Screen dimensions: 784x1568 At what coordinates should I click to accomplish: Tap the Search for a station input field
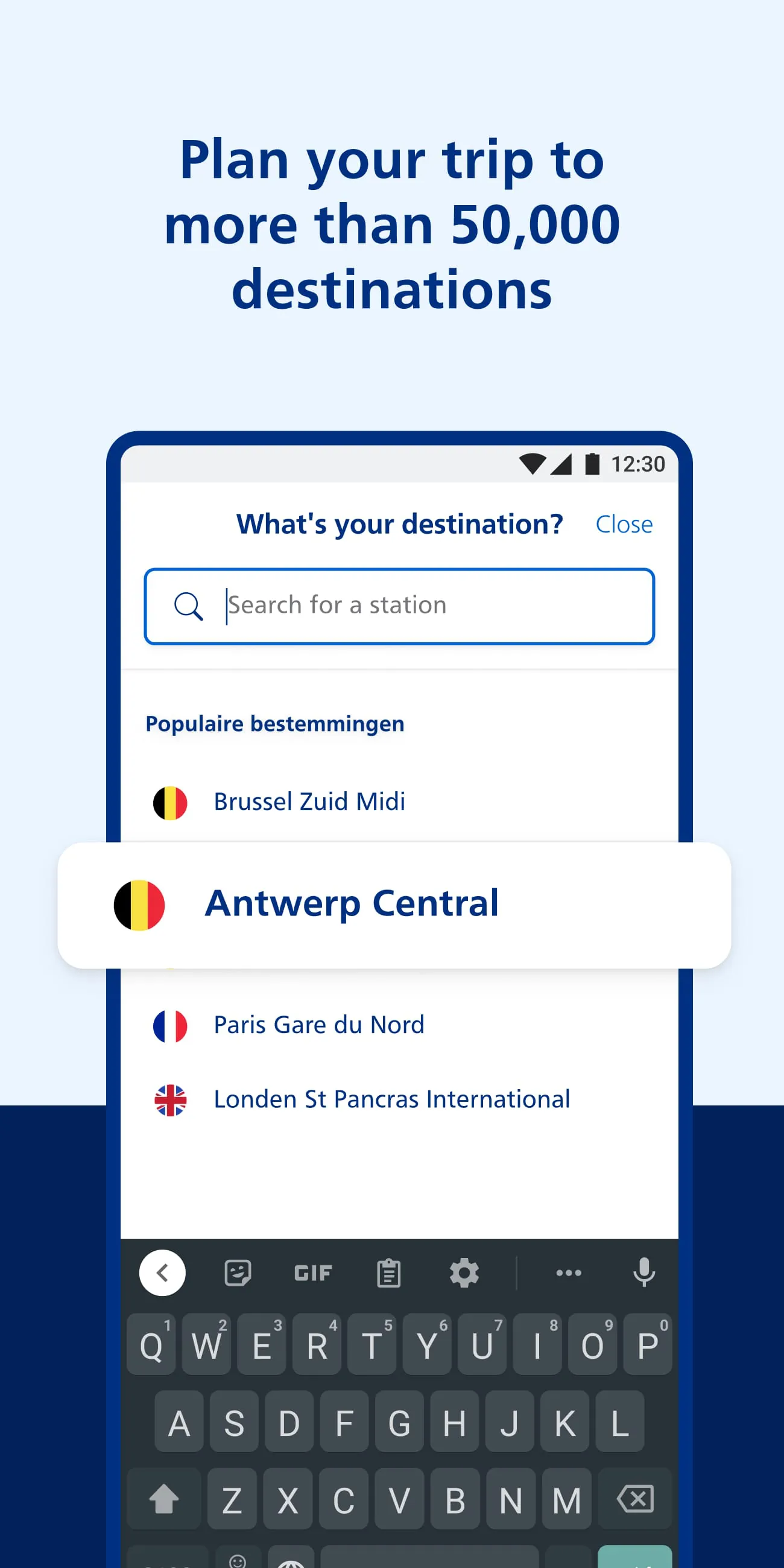pyautogui.click(x=399, y=605)
